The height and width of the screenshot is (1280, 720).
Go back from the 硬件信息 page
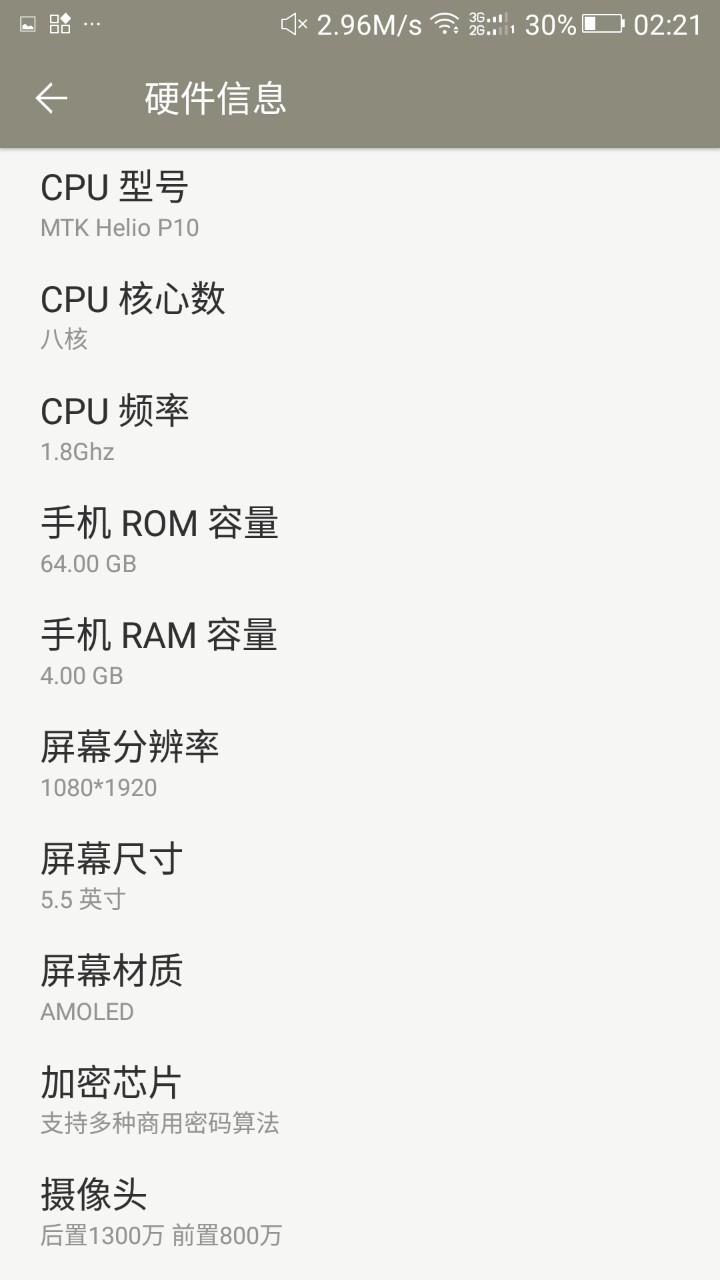[x=51, y=98]
